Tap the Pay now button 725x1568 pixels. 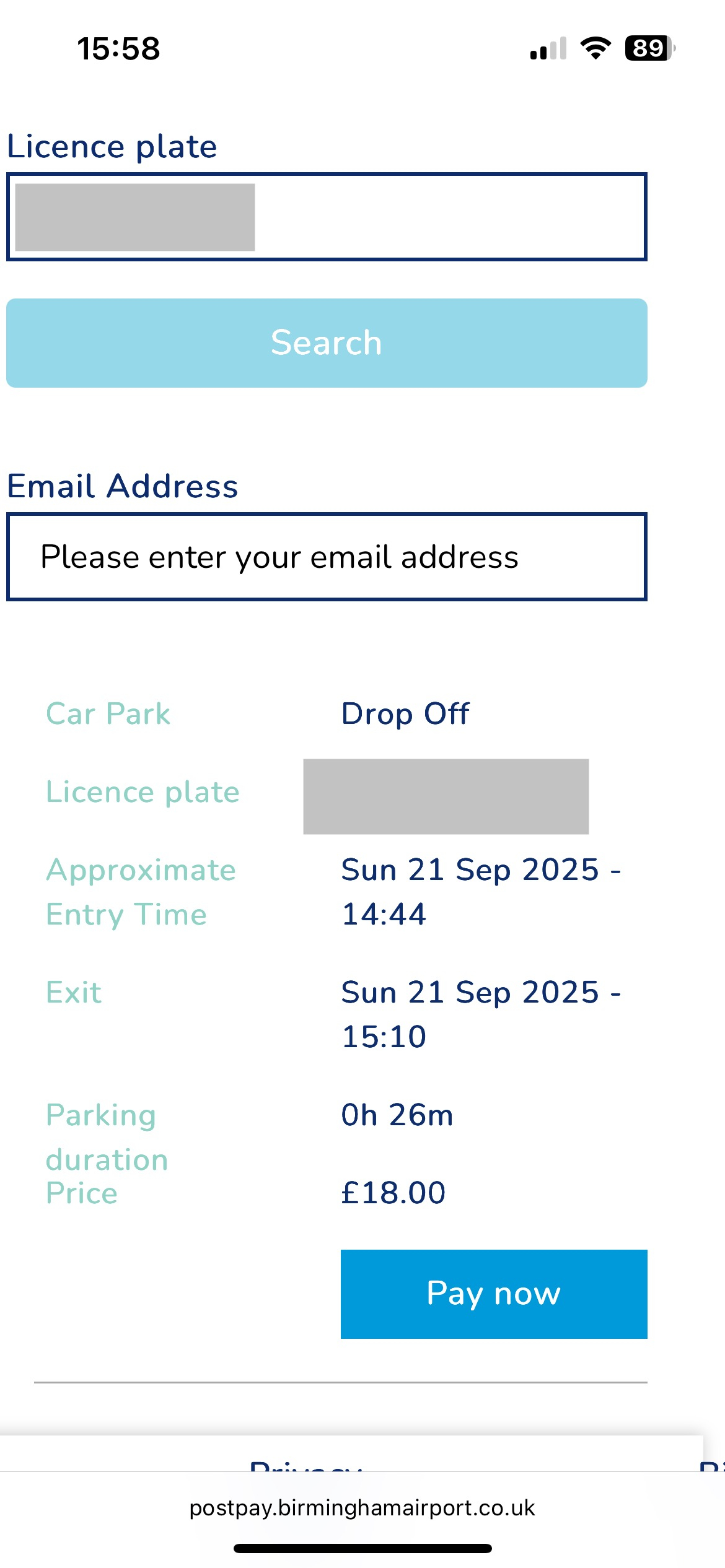tap(493, 1294)
